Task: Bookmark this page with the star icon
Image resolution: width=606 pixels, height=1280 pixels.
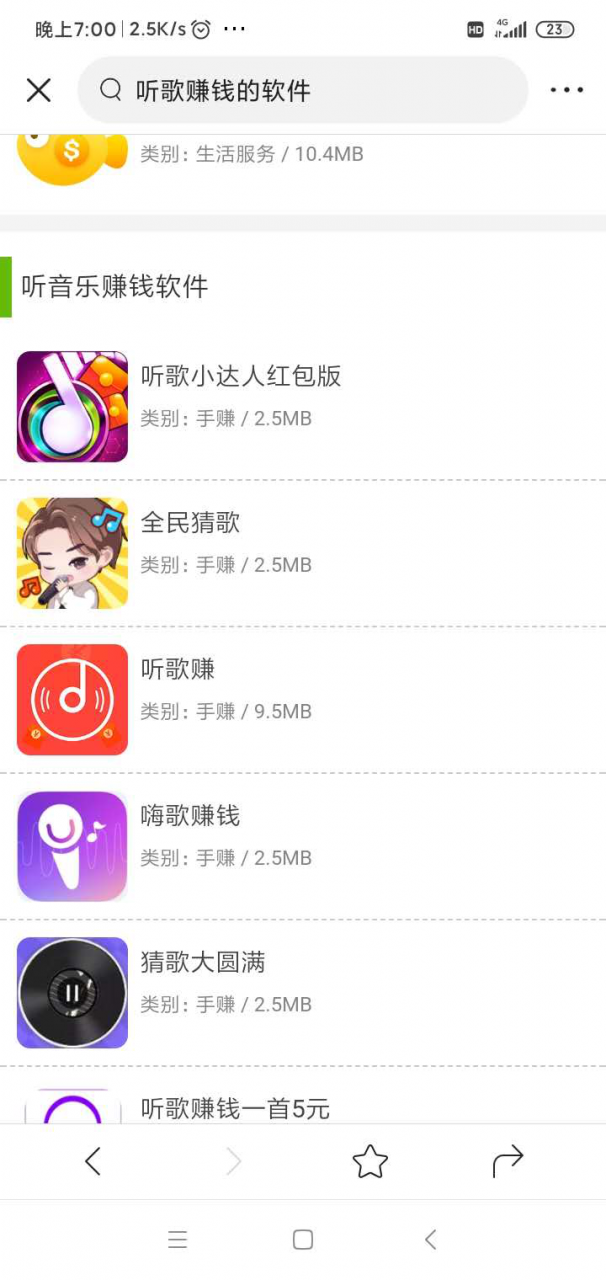Action: pyautogui.click(x=370, y=1161)
